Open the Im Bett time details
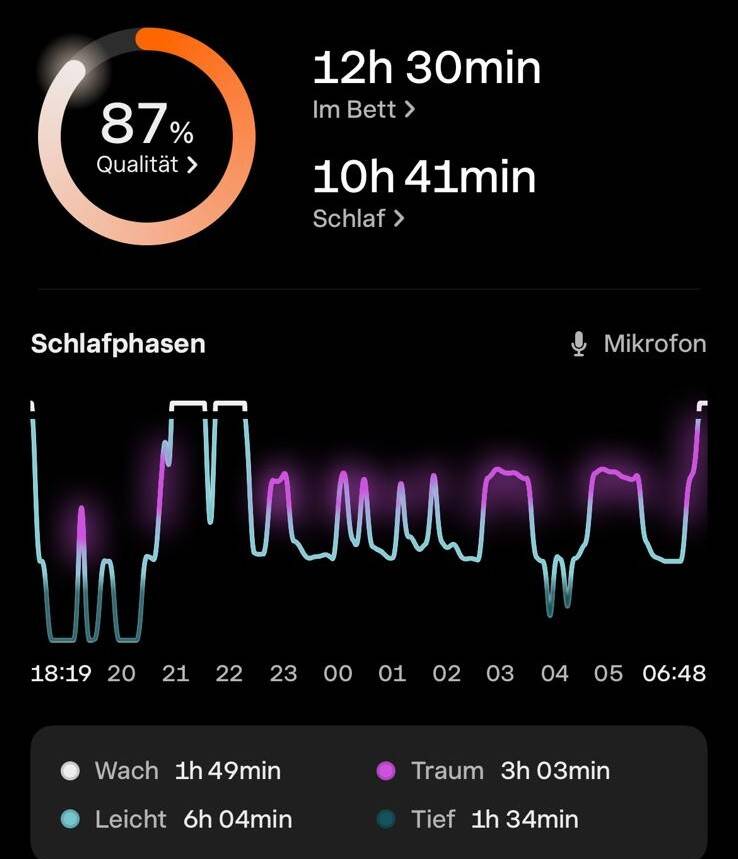Image resolution: width=738 pixels, height=859 pixels. tap(363, 110)
